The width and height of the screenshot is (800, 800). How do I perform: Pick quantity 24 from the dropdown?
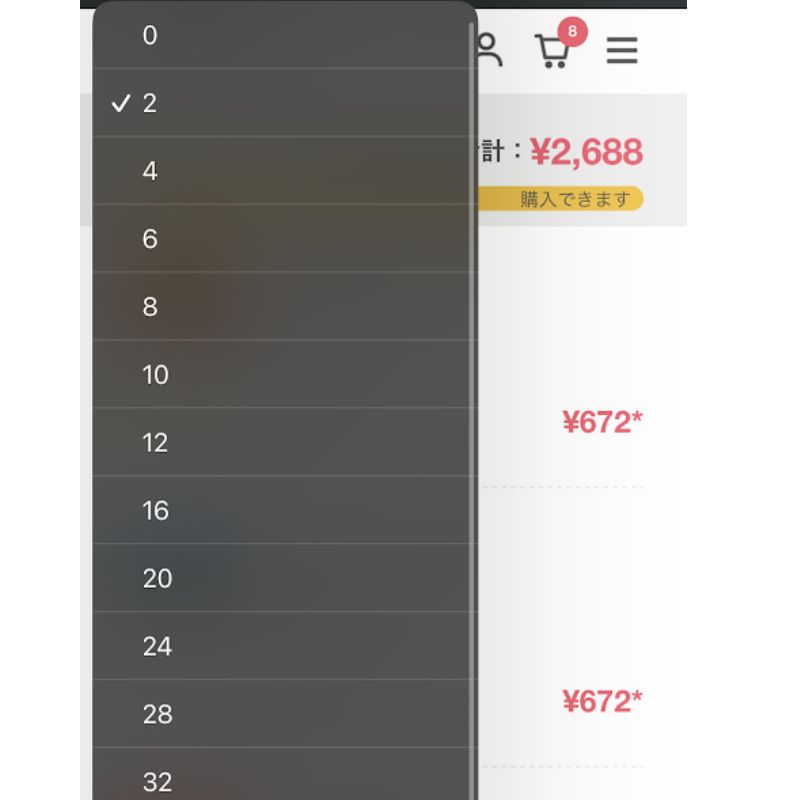click(x=157, y=647)
